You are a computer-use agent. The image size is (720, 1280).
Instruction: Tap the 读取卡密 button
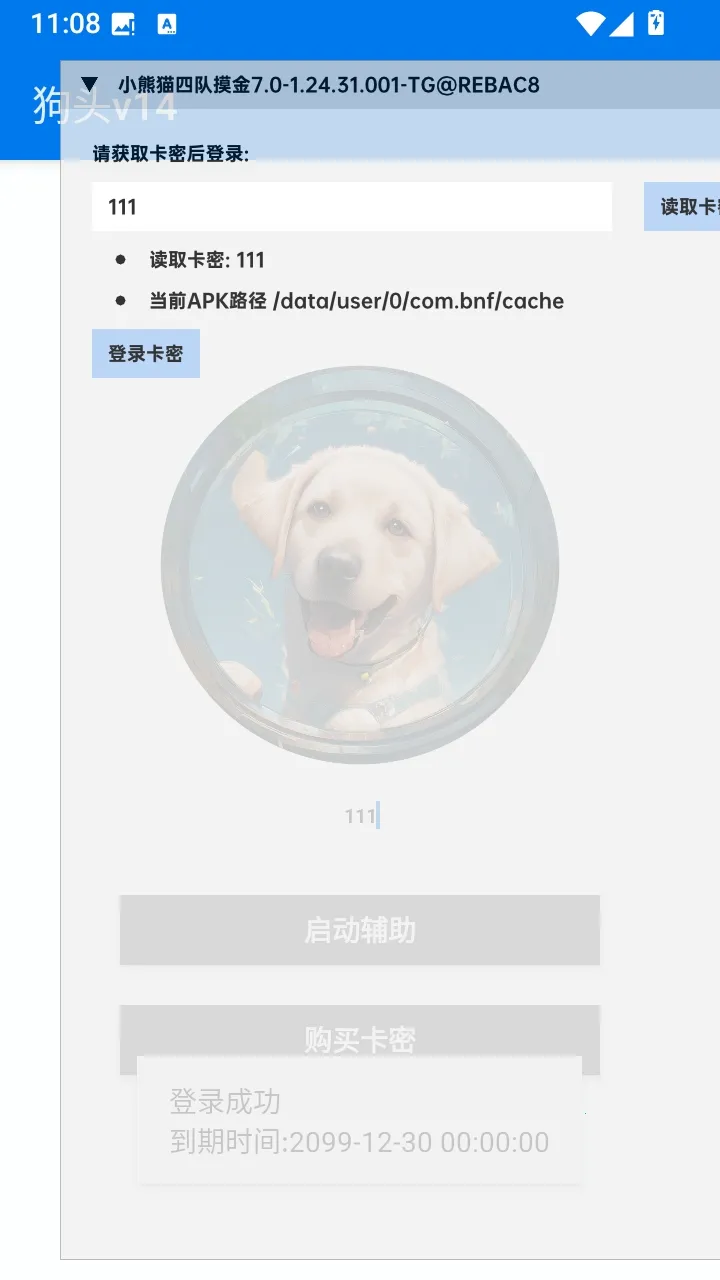682,207
